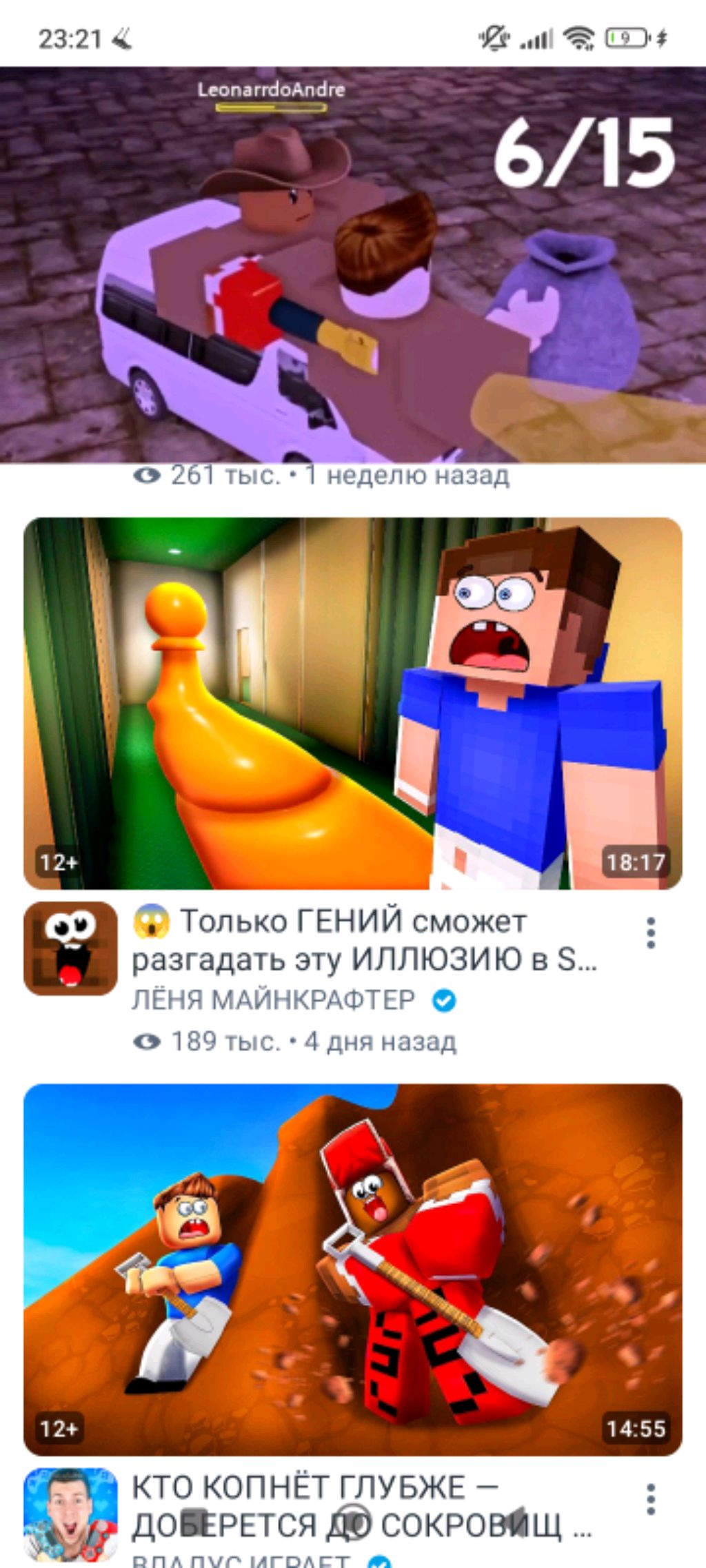Open the video titled "Только ГЕНИЙ сможет разгадать"
Viewport: 706px width, 1568px height.
tap(363, 940)
